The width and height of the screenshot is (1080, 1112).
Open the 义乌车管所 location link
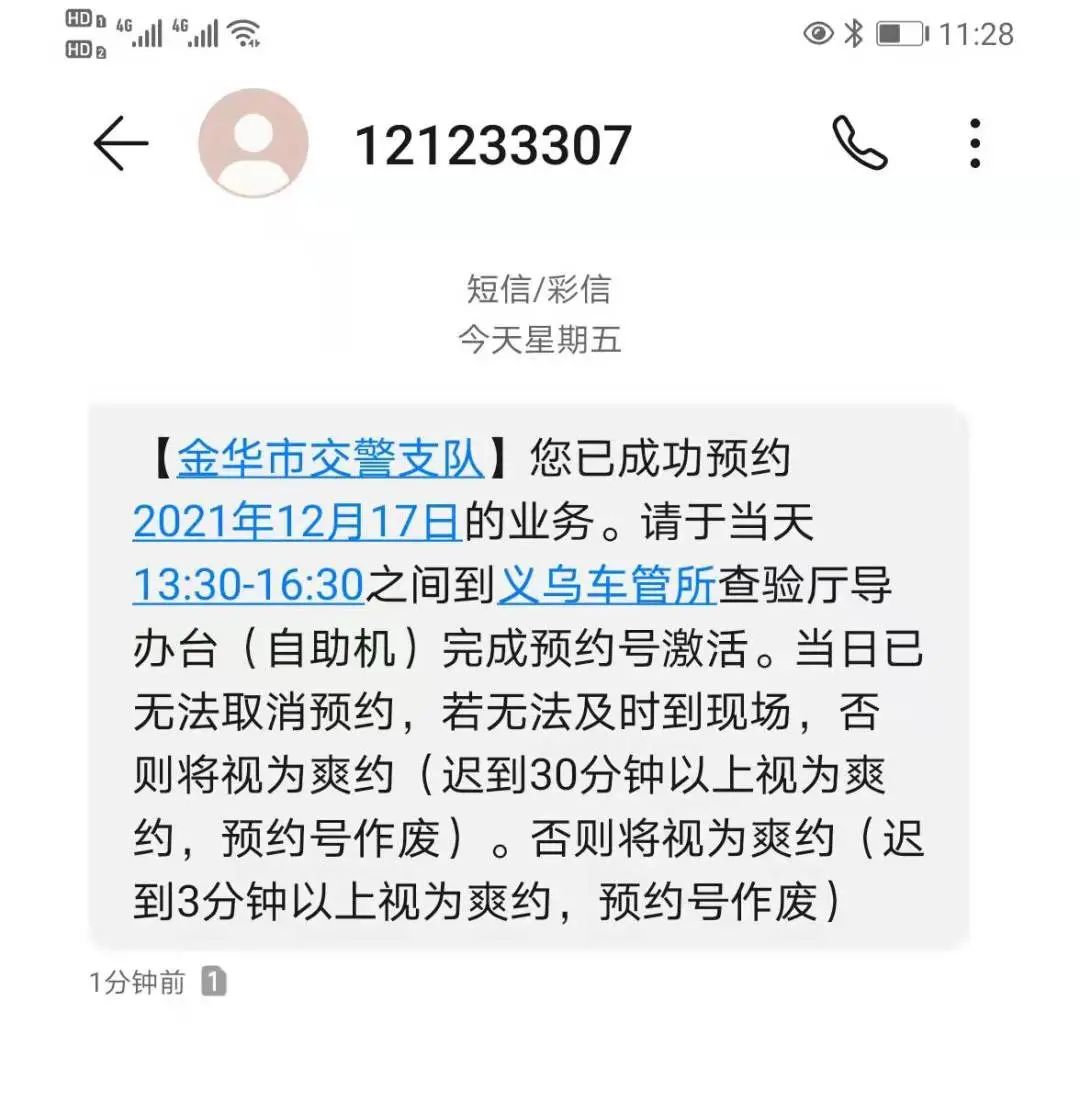(x=611, y=584)
